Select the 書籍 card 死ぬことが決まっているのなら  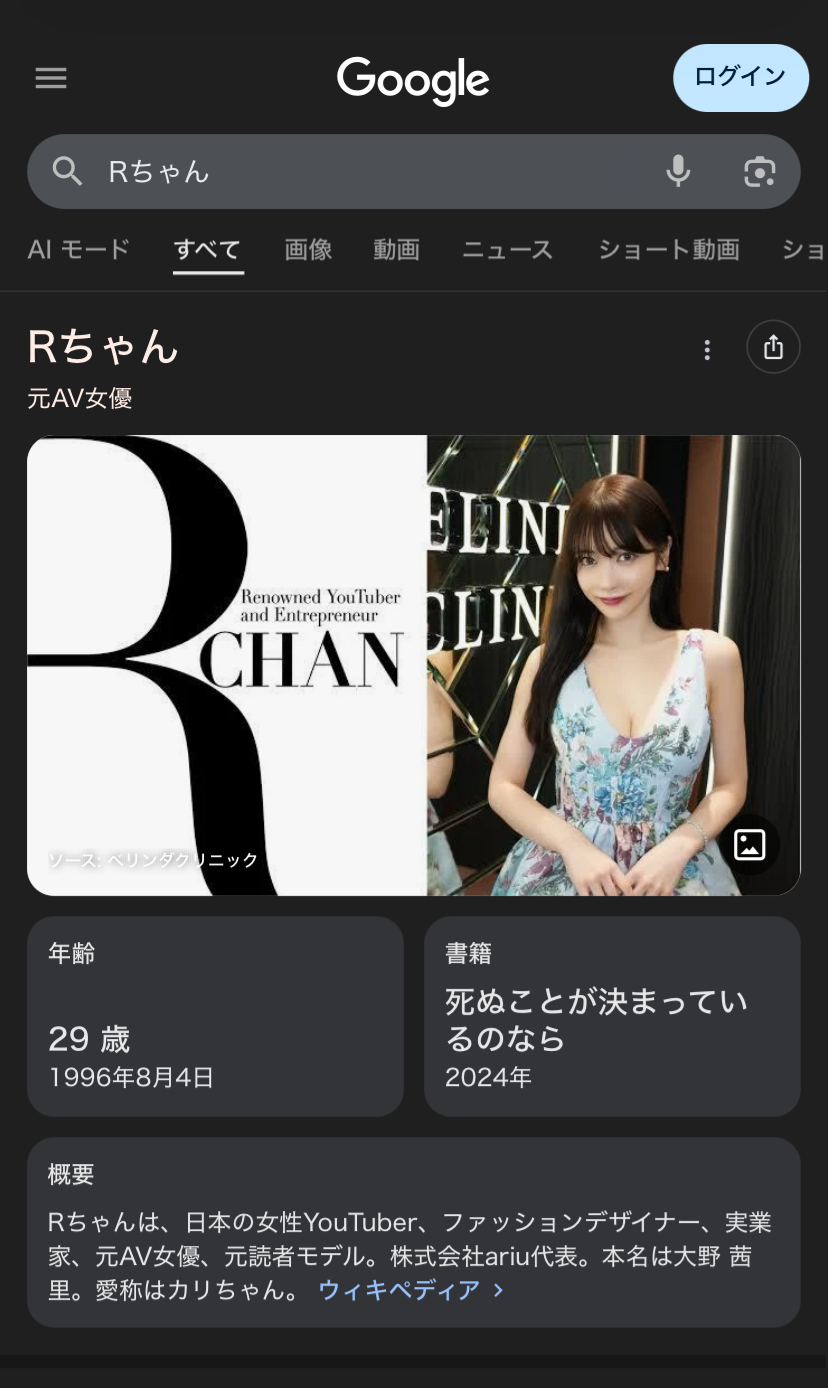pos(611,1016)
